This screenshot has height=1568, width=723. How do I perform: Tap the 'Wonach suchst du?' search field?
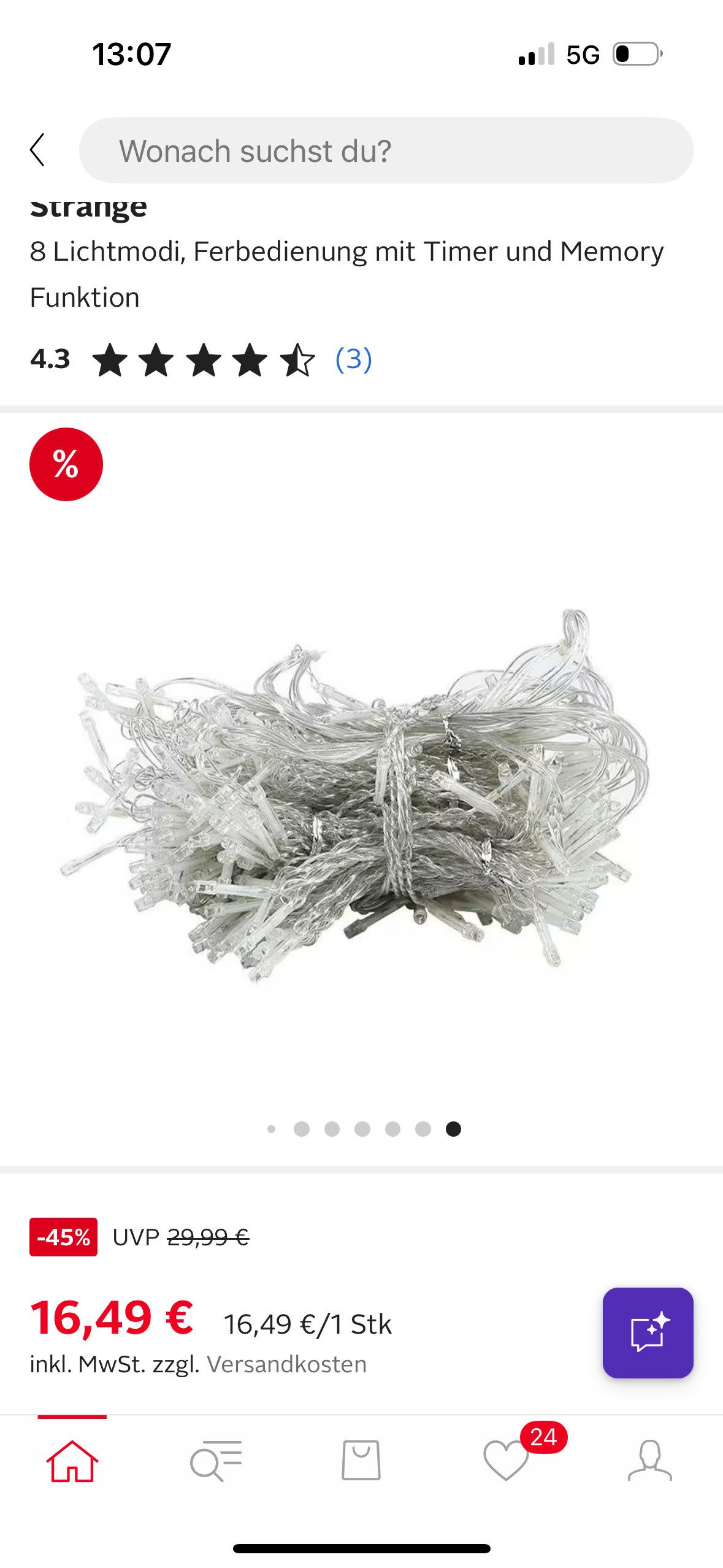385,151
